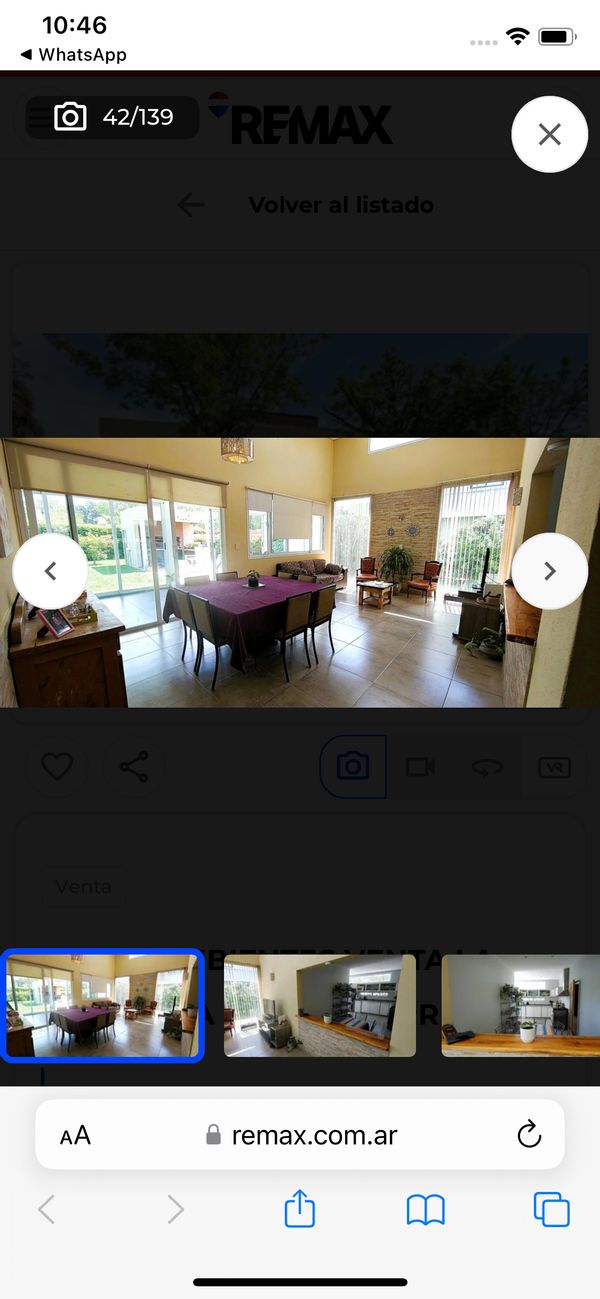Reload the remax.com.ar page
Screen dimensions: 600x1299
pyautogui.click(x=528, y=1134)
